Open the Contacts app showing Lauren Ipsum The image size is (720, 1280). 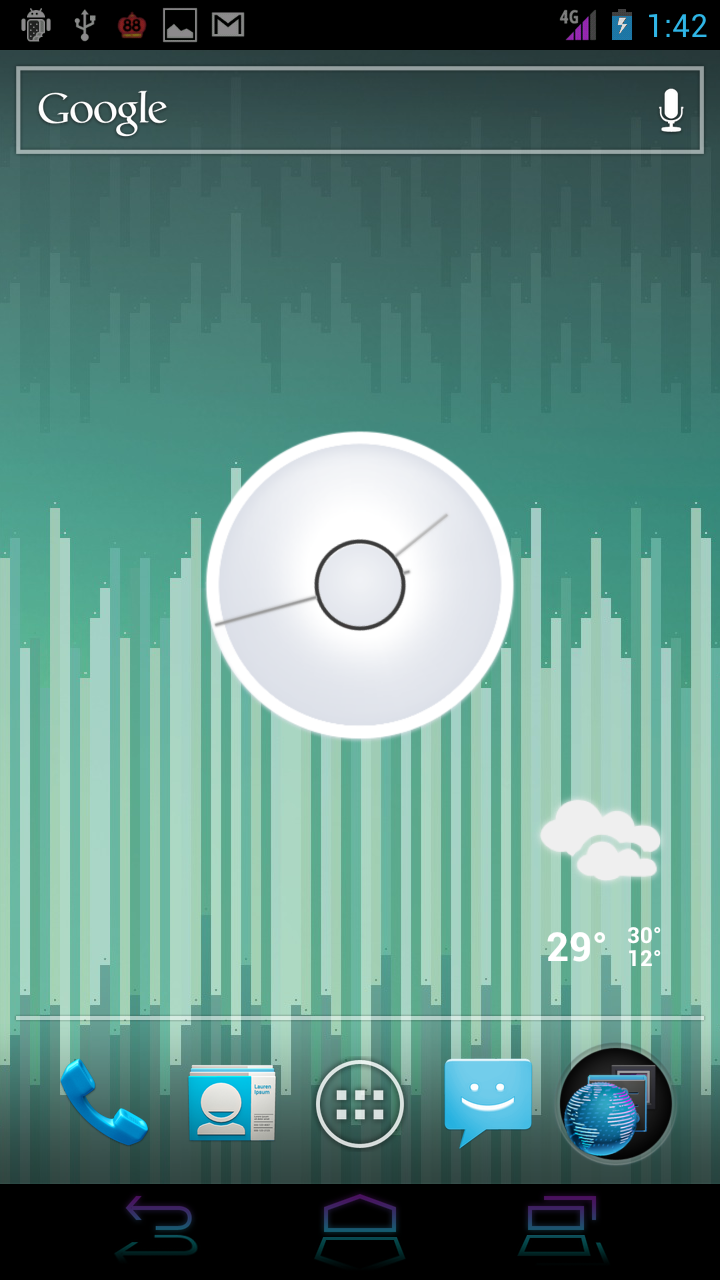[231, 1103]
